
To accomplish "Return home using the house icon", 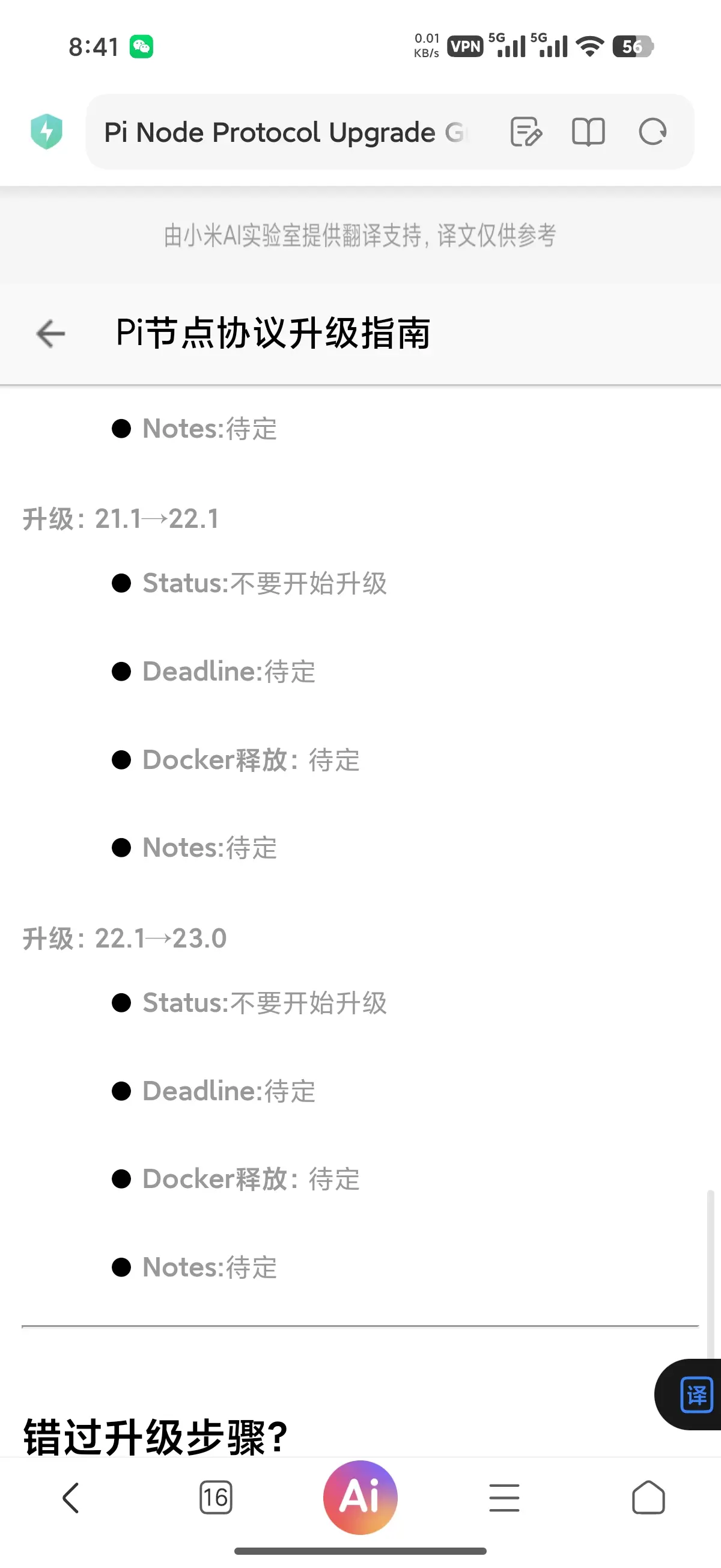I will click(648, 1499).
